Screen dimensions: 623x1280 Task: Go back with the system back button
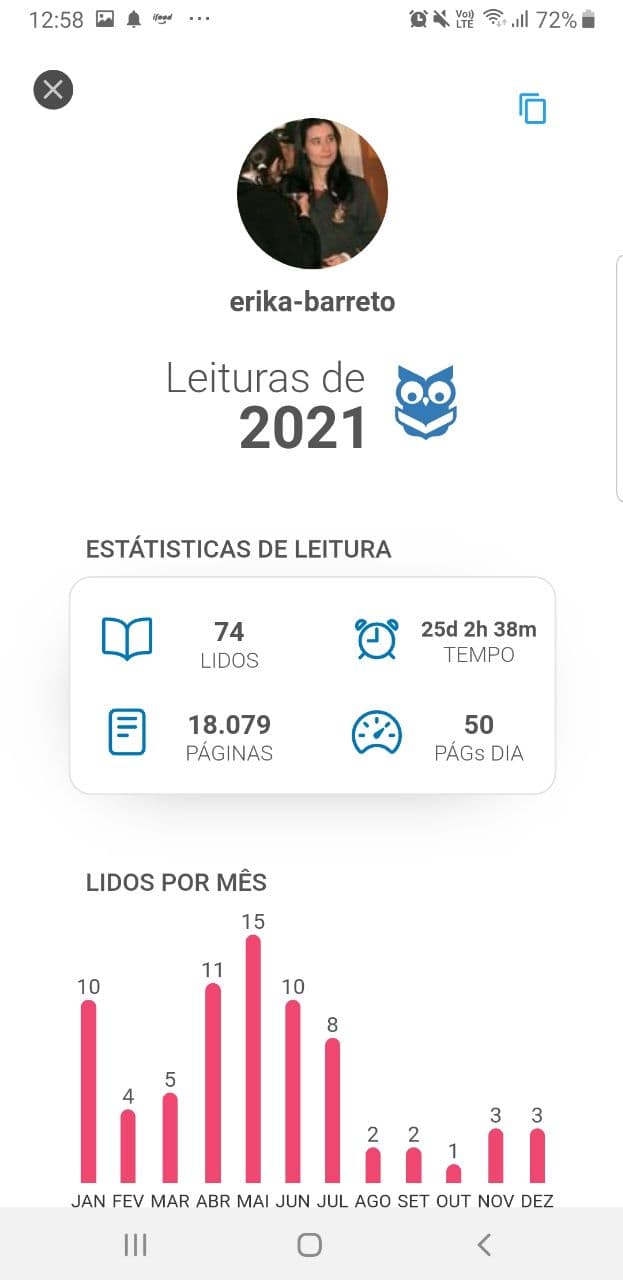pos(484,1244)
